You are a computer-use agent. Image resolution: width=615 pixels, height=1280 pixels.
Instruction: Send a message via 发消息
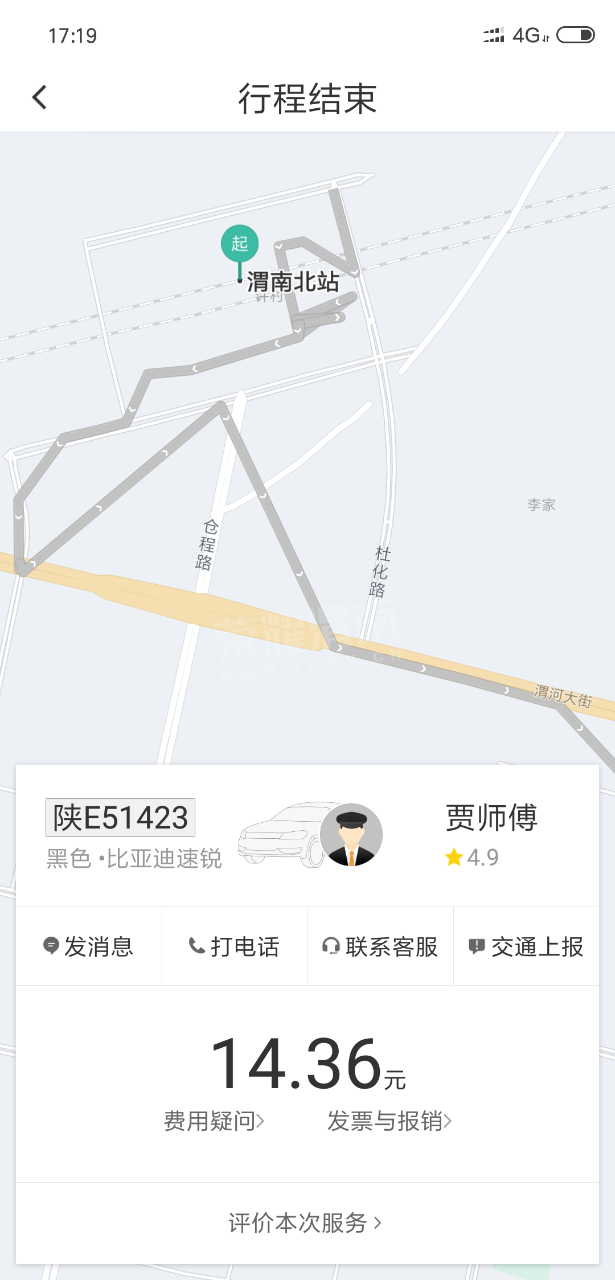pos(88,946)
